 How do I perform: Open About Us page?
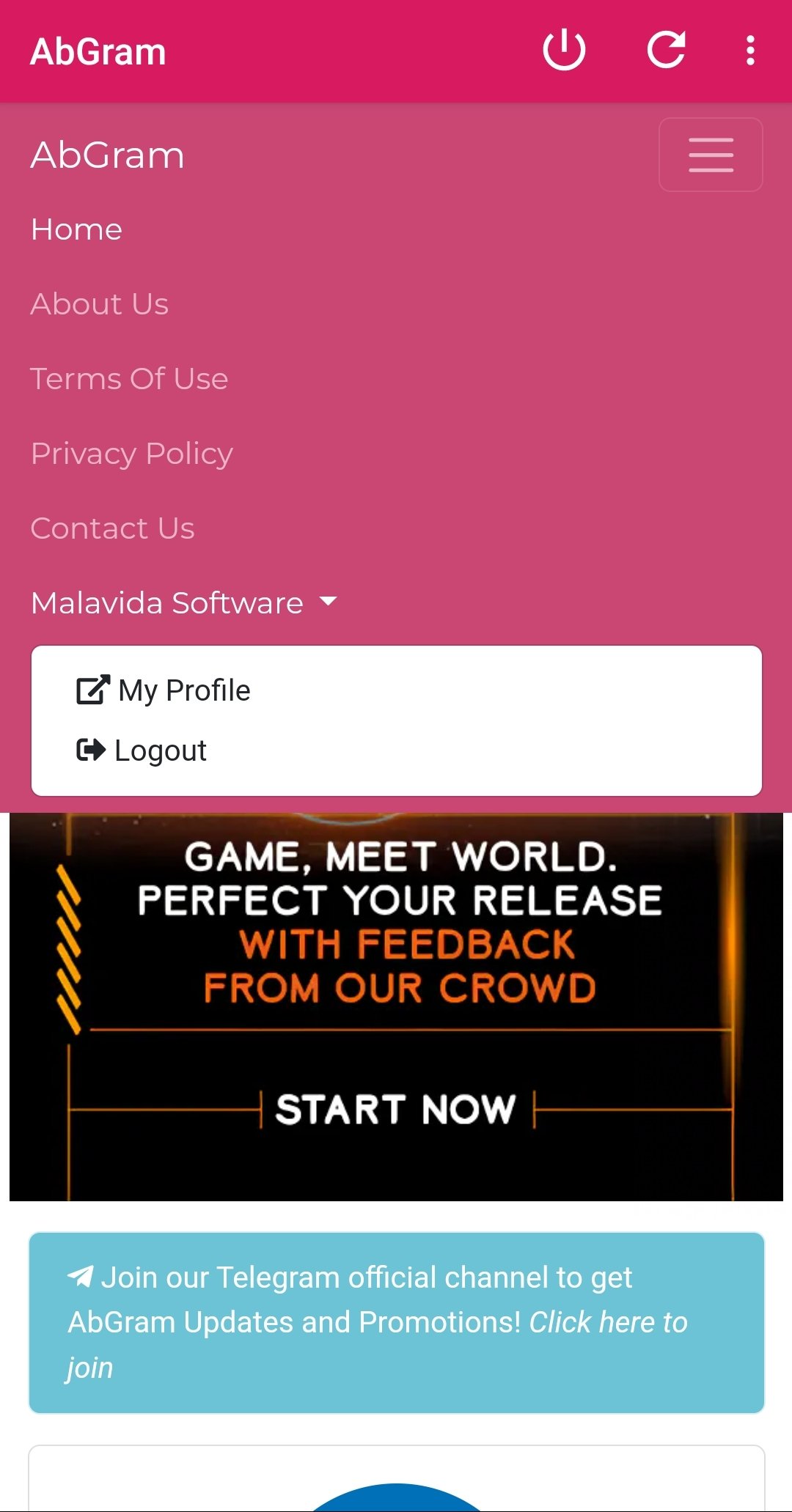[x=100, y=304]
